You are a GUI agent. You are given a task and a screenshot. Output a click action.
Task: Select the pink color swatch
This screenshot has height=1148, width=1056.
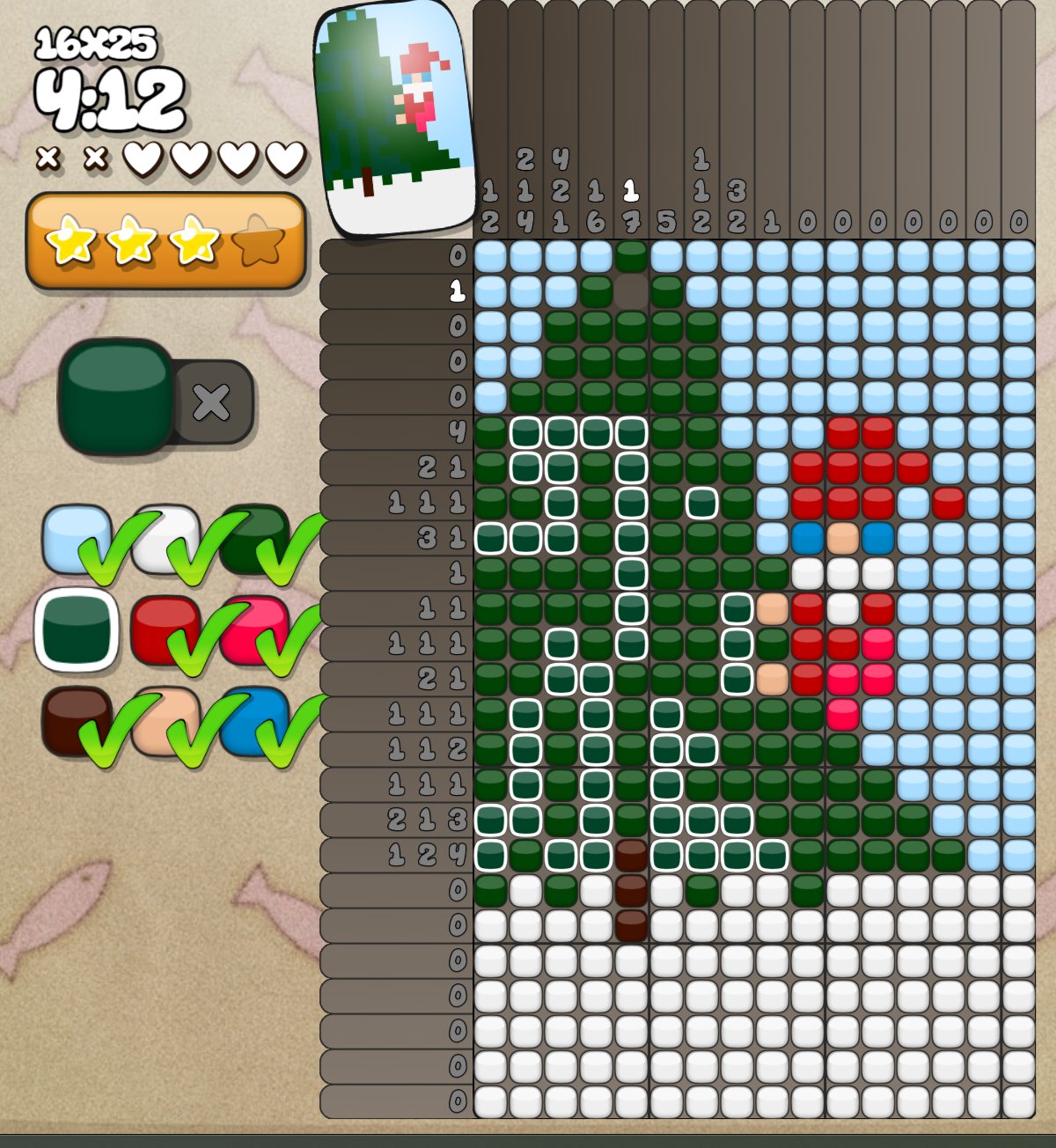pyautogui.click(x=253, y=629)
